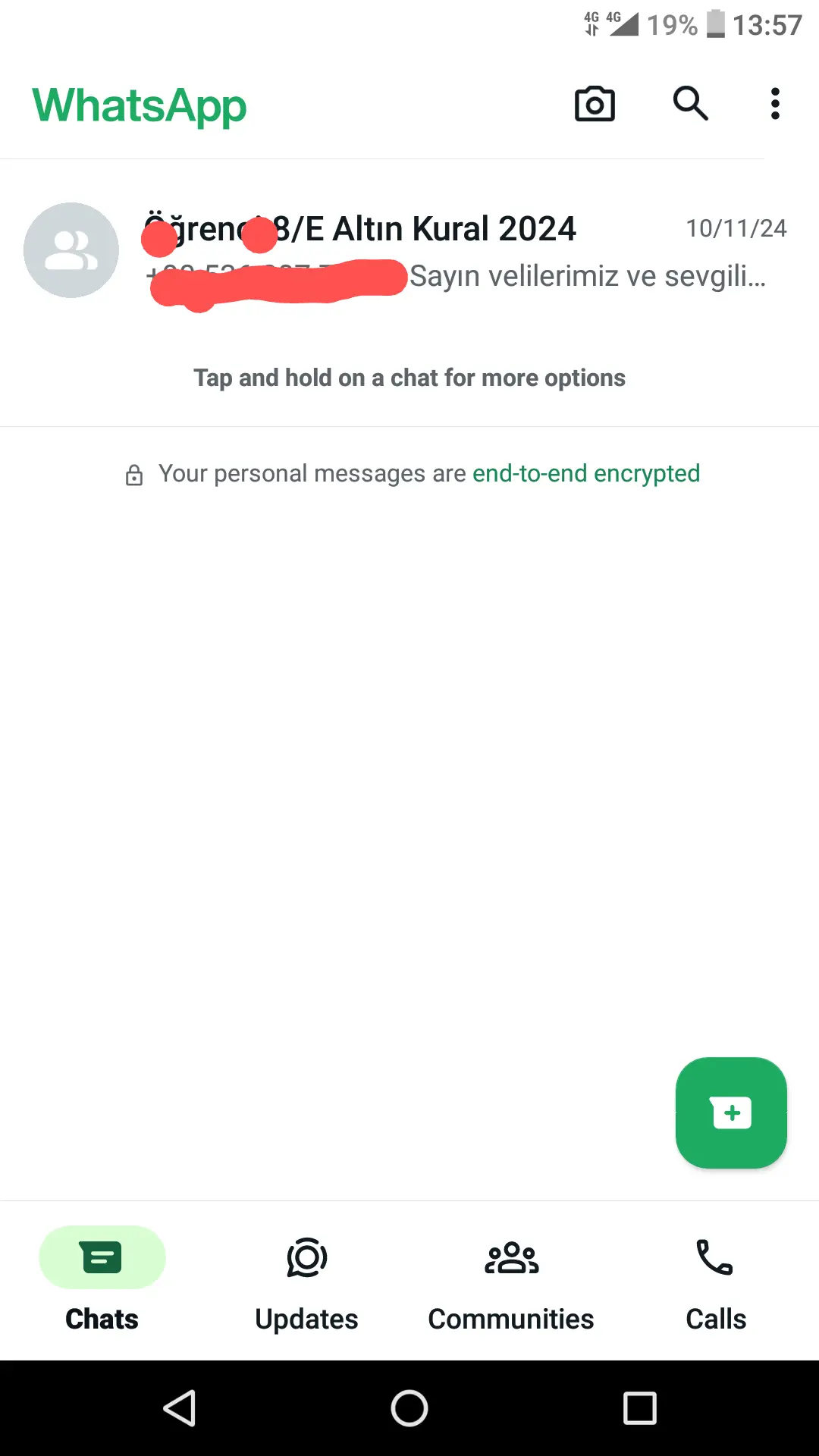
Task: Go to the home screen
Action: (409, 1408)
